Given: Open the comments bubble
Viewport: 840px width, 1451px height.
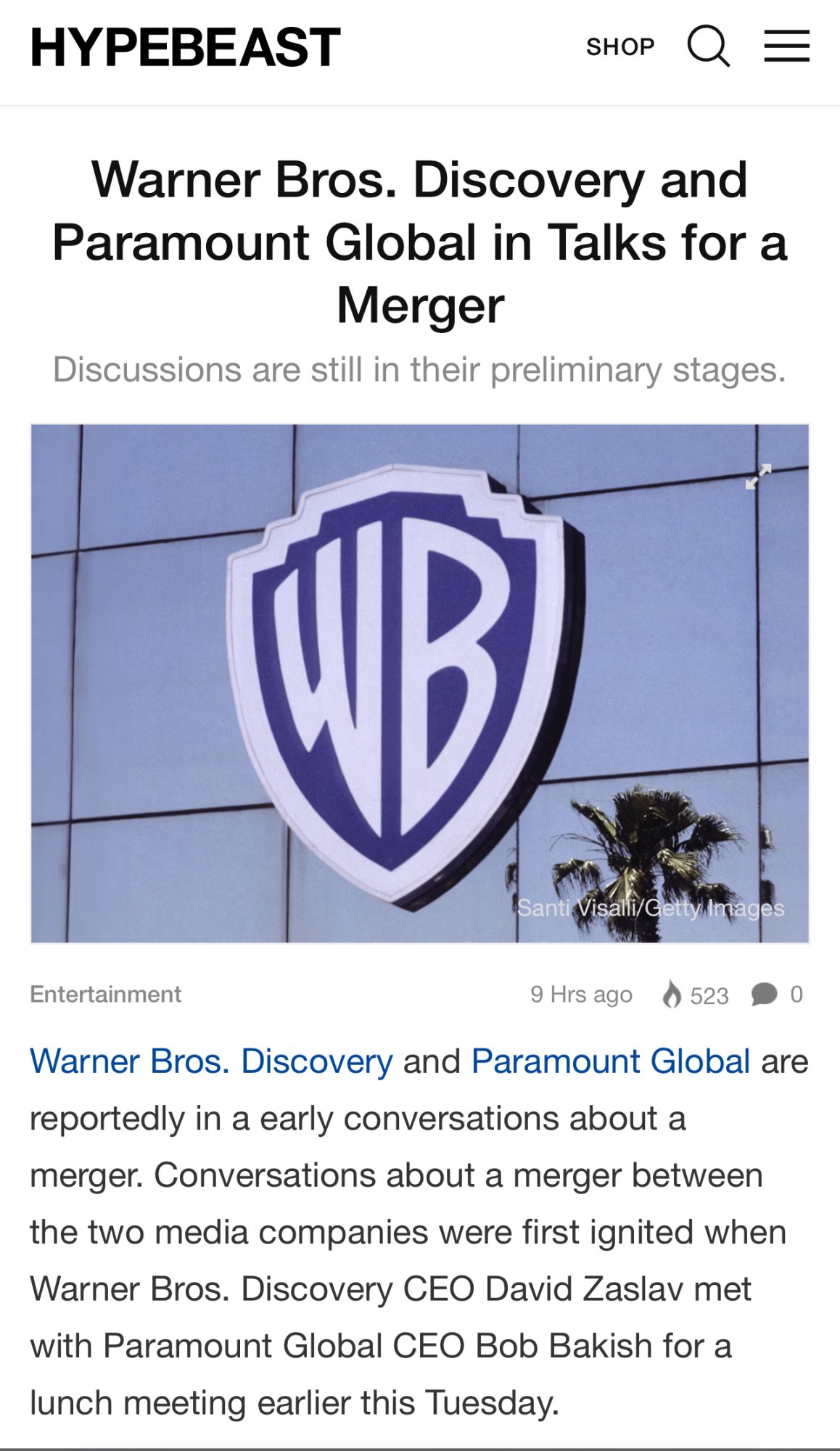Looking at the screenshot, I should pos(764,994).
